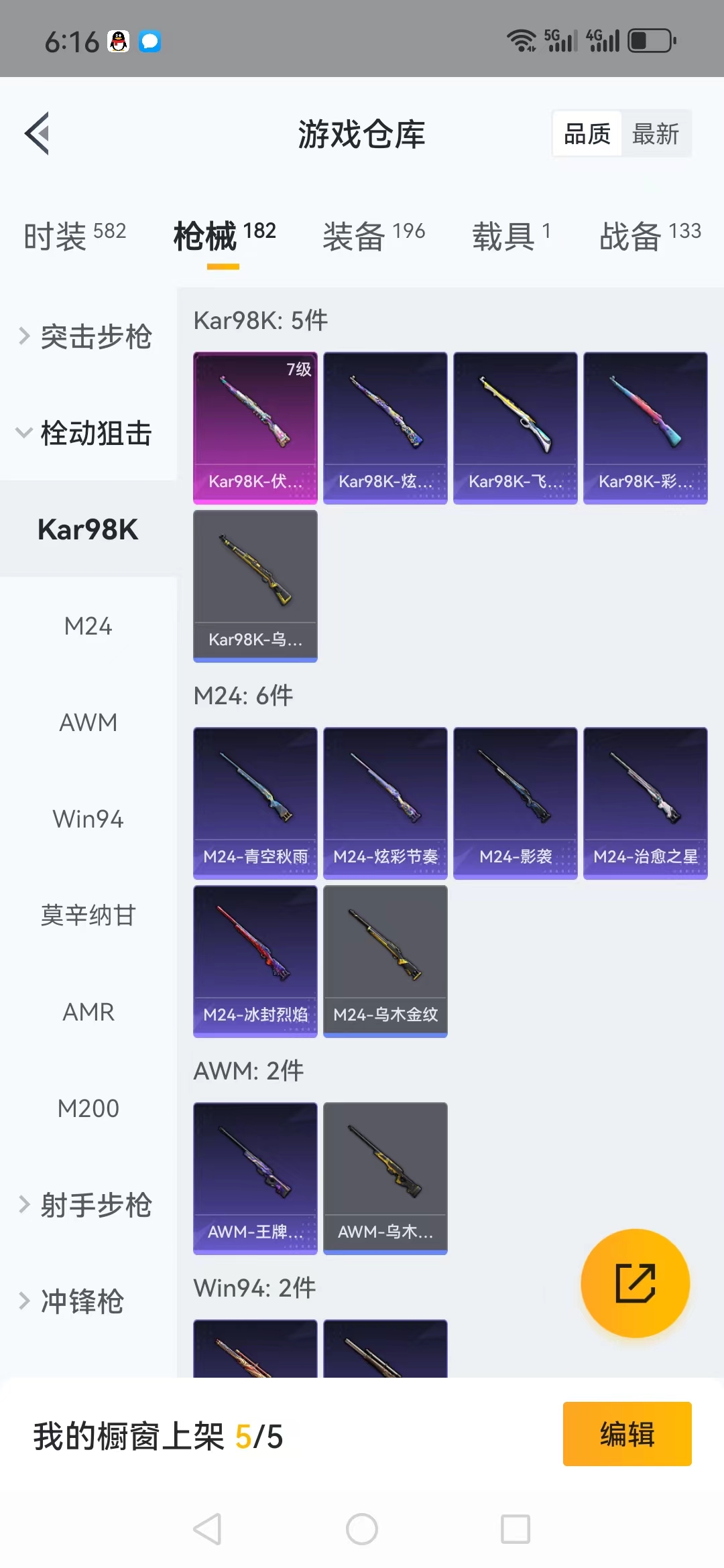Collapse the 栓动狙击 category

pos(87,433)
